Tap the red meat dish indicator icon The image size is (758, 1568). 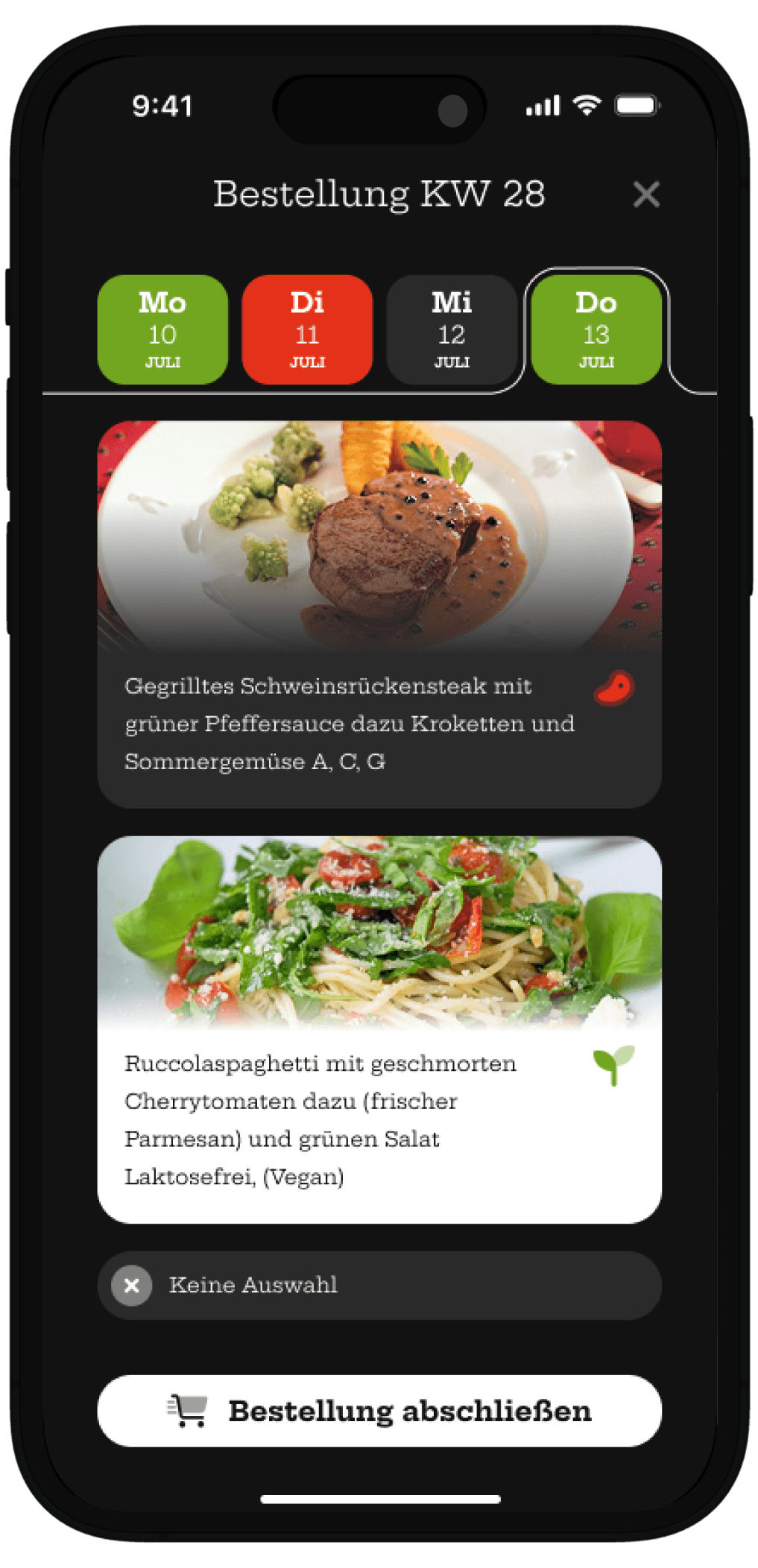pos(613,689)
